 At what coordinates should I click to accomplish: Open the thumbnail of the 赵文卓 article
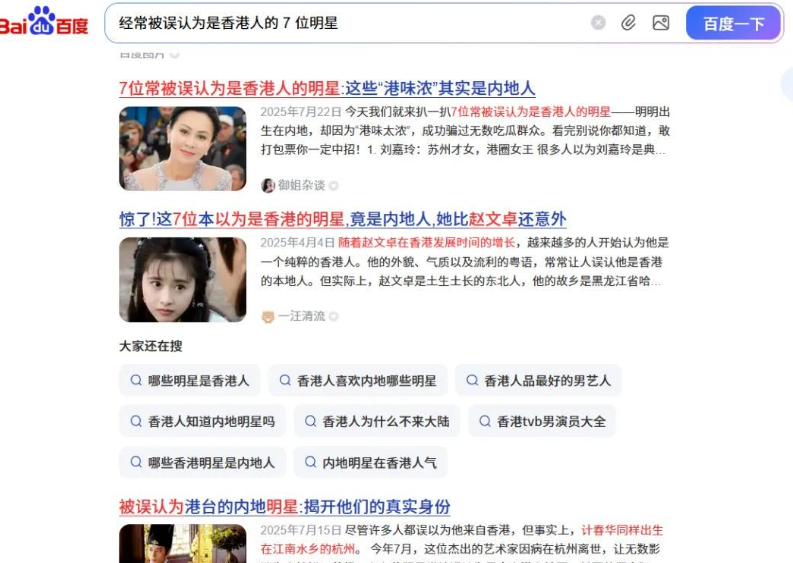click(182, 279)
